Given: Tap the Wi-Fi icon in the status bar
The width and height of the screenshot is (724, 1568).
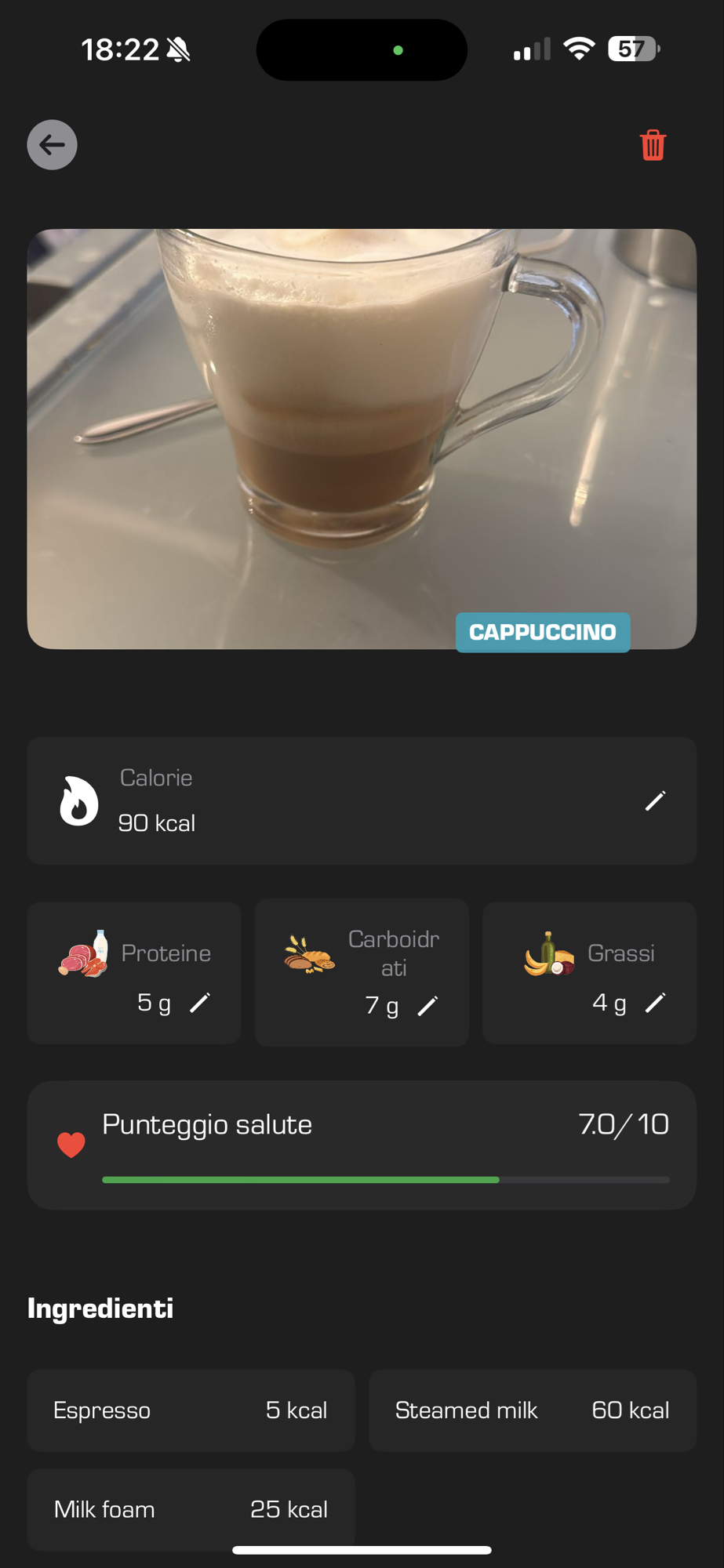Looking at the screenshot, I should [x=578, y=49].
